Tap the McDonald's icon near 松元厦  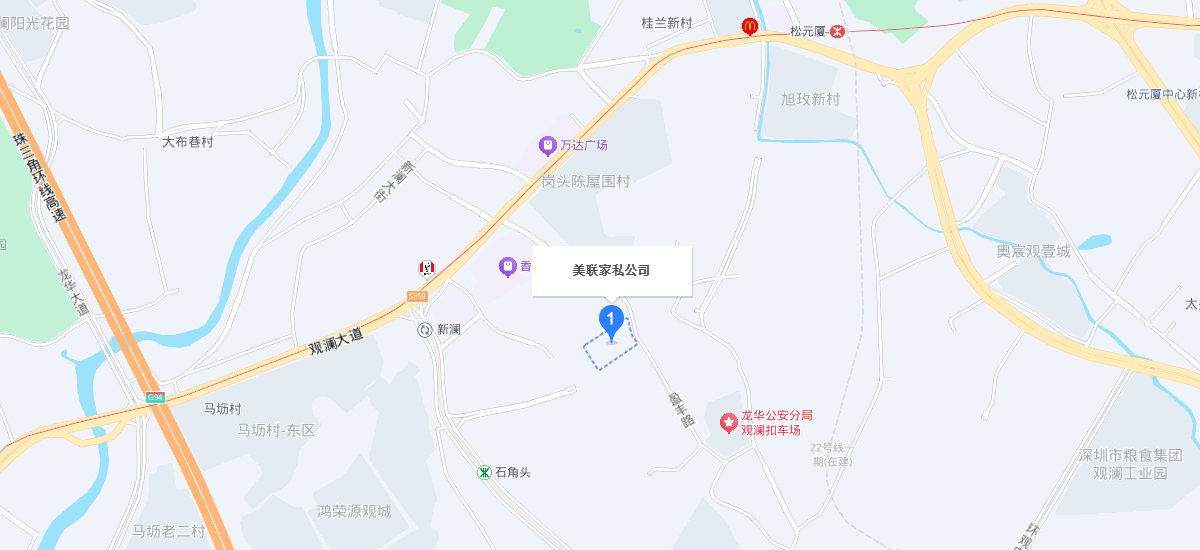(749, 27)
